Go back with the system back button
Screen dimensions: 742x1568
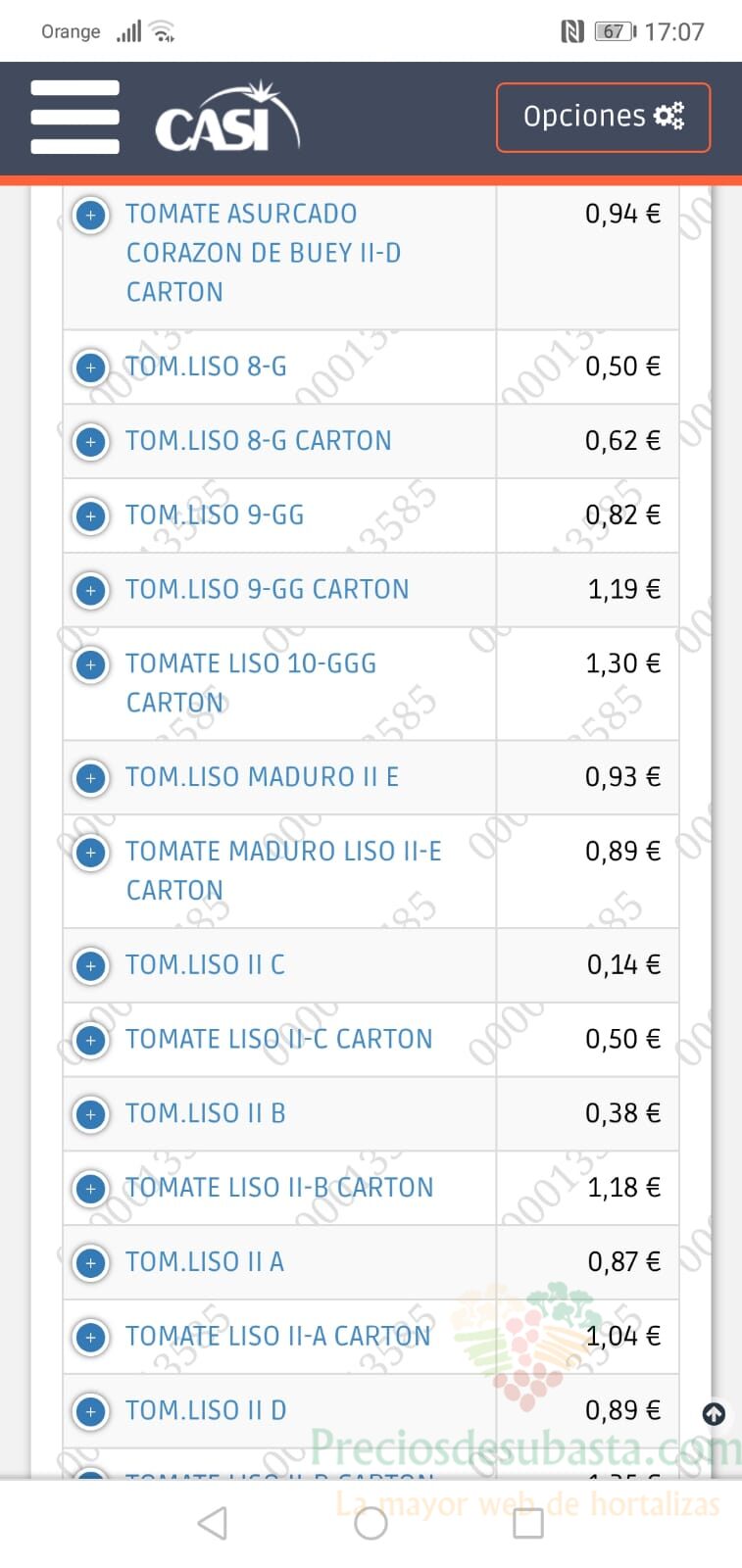coord(213,1523)
